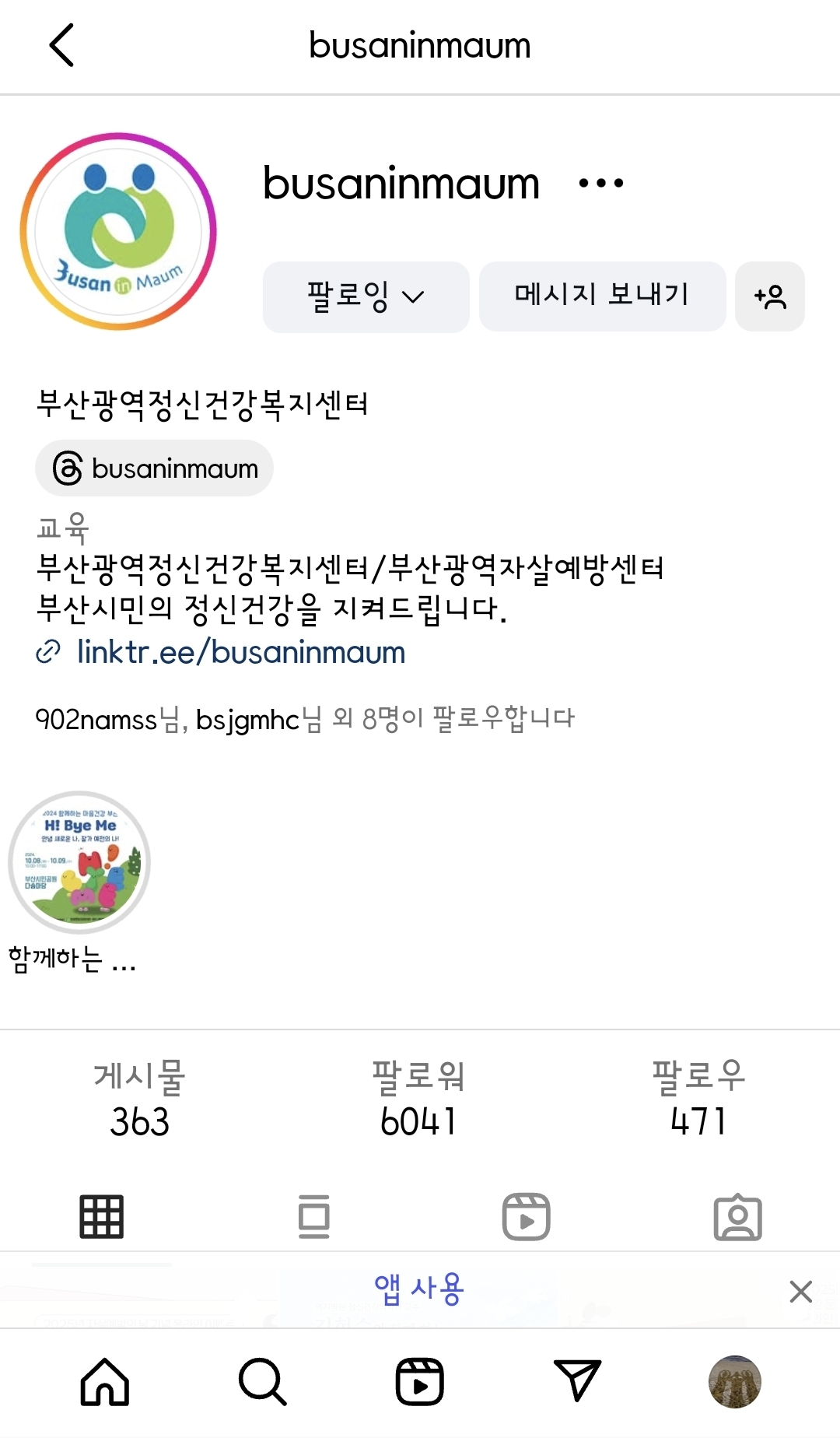Switch to the feed list view tab
Screen dimensions: 840x1438
click(314, 1216)
